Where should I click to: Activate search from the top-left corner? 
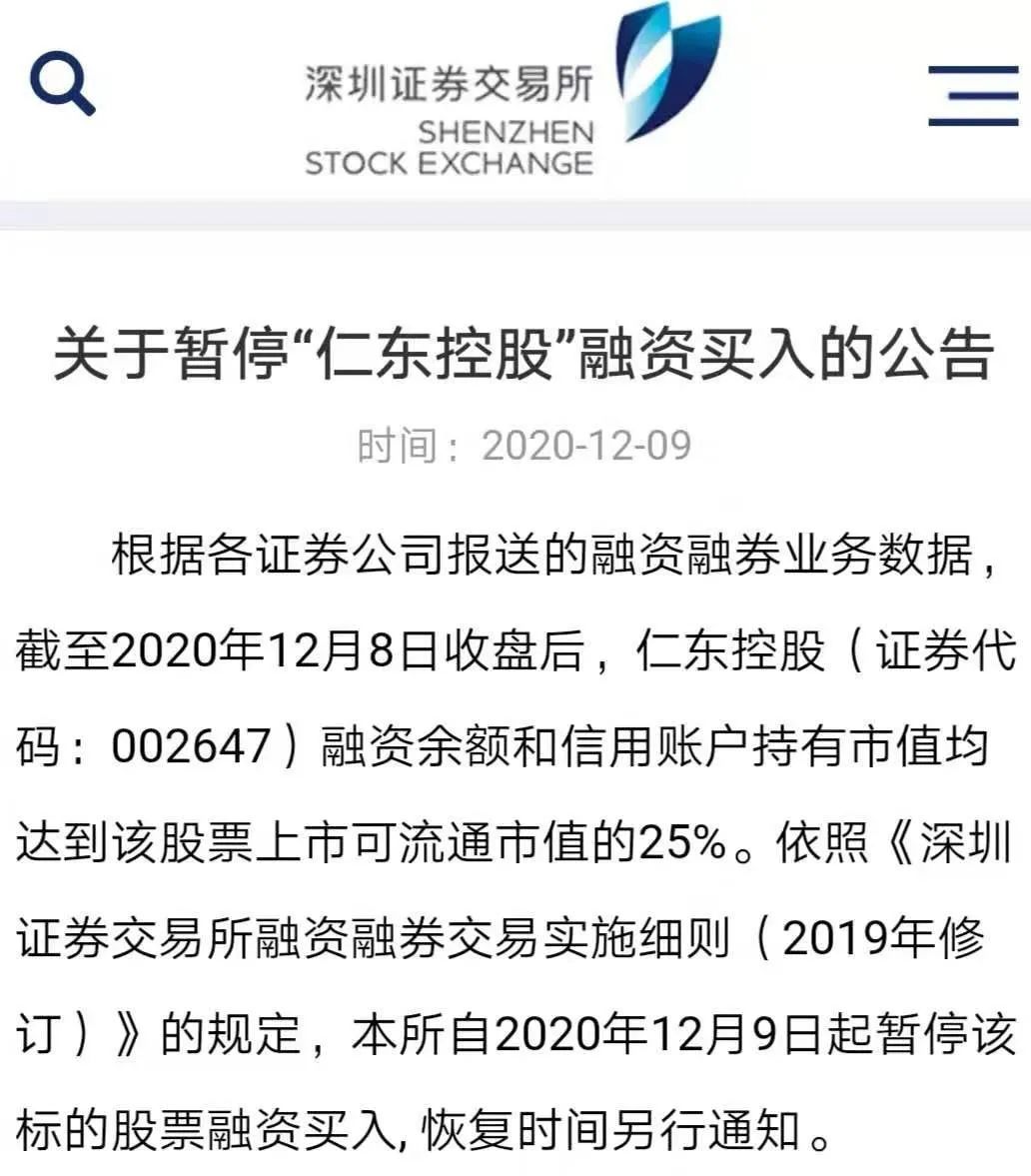(x=64, y=80)
